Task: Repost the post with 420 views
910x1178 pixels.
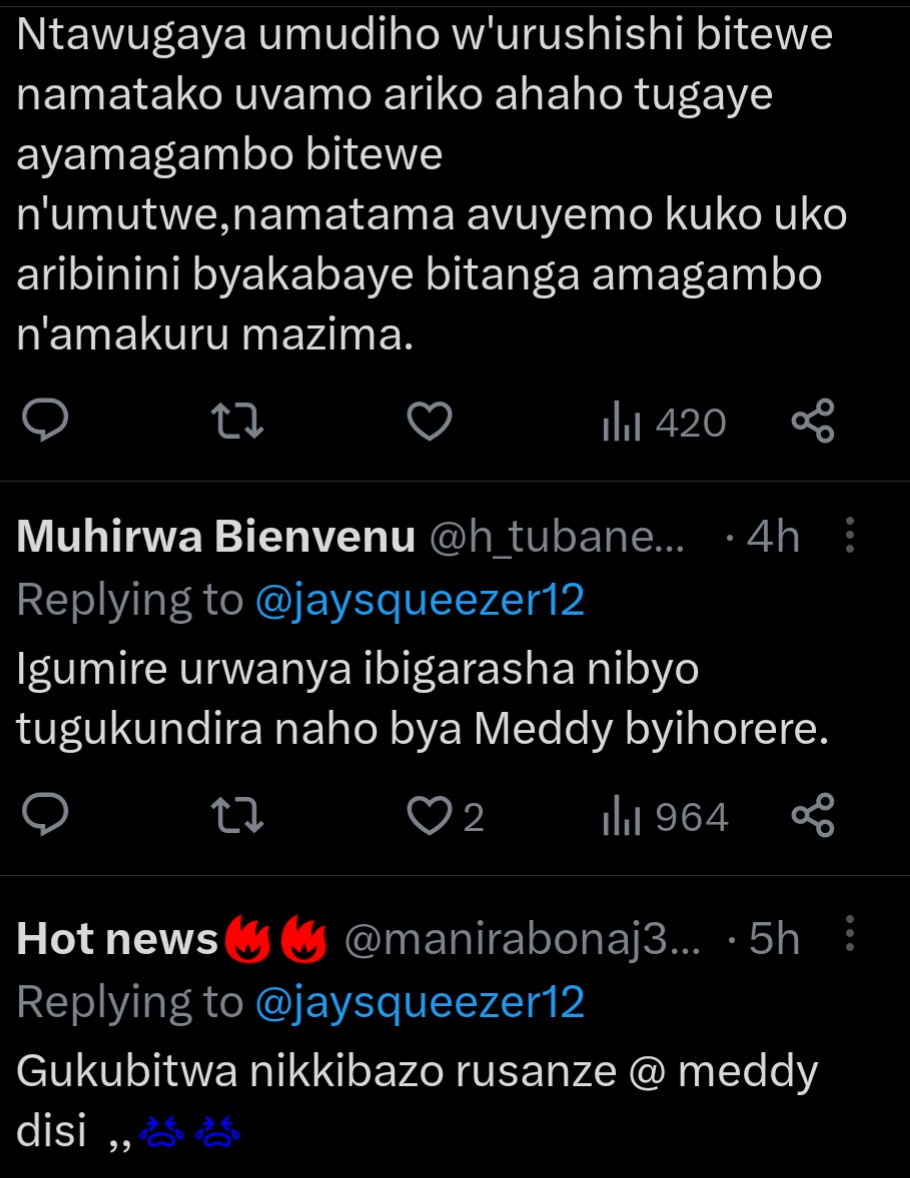Action: (x=241, y=423)
